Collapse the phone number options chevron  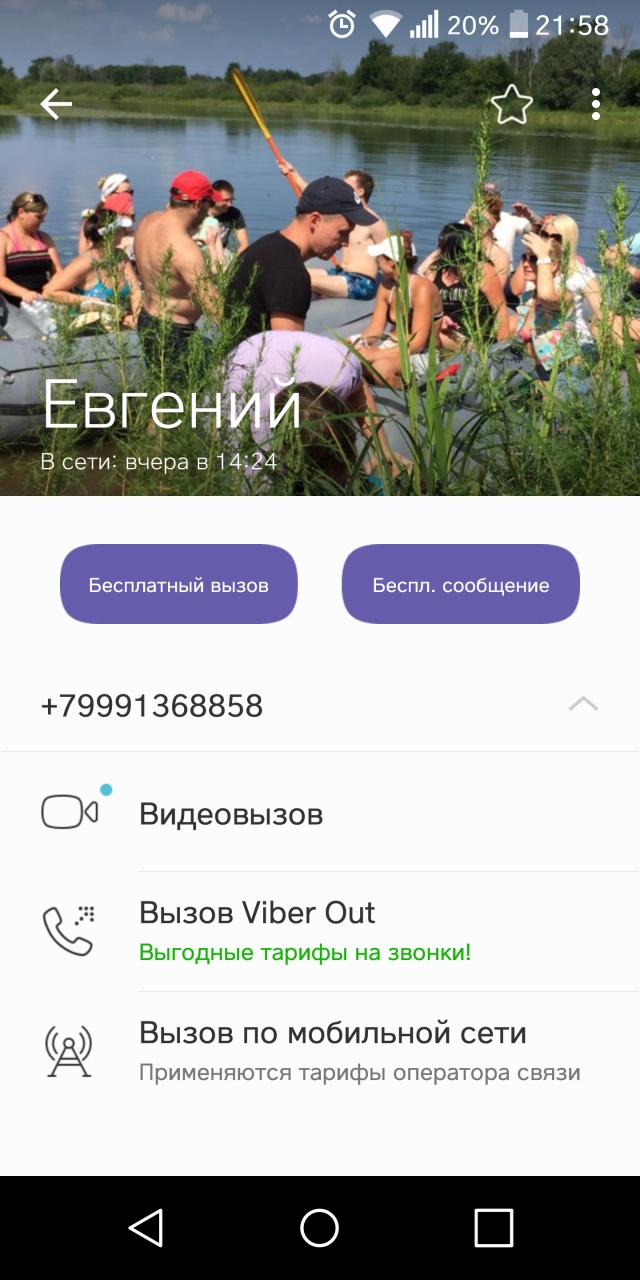583,705
